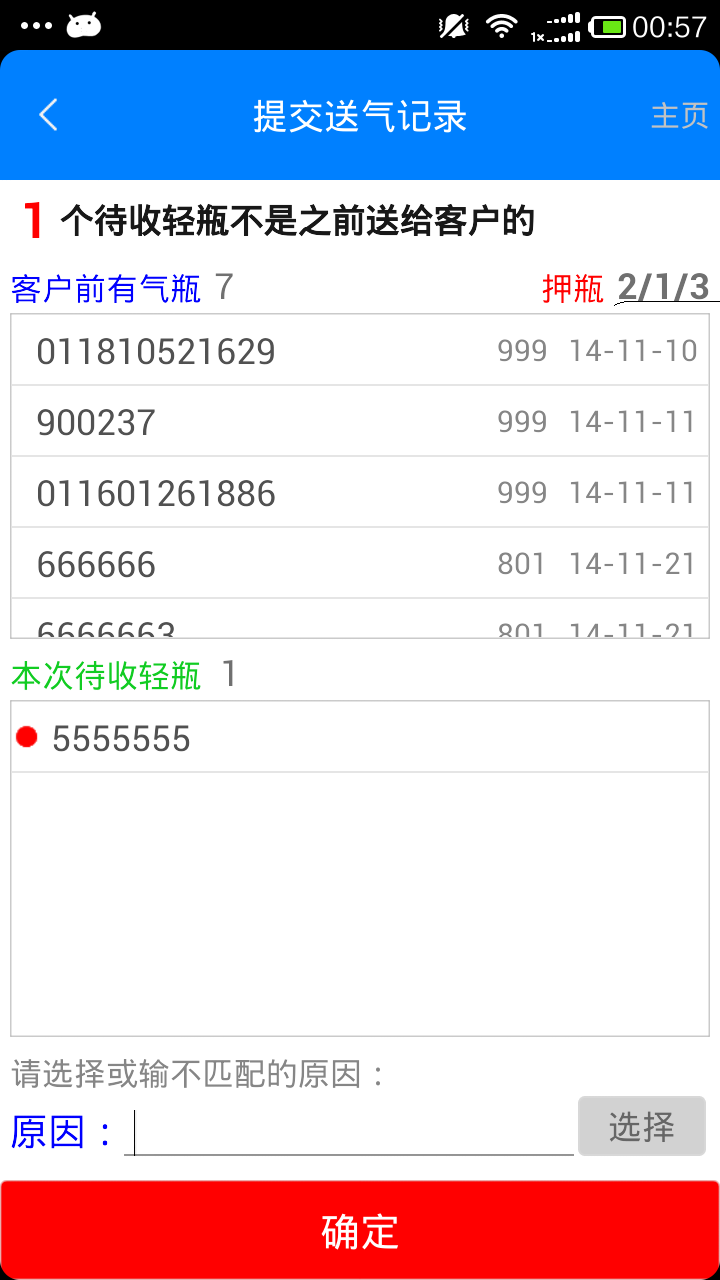The width and height of the screenshot is (720, 1280).
Task: Open the 选择 reason picker
Action: tap(642, 1126)
